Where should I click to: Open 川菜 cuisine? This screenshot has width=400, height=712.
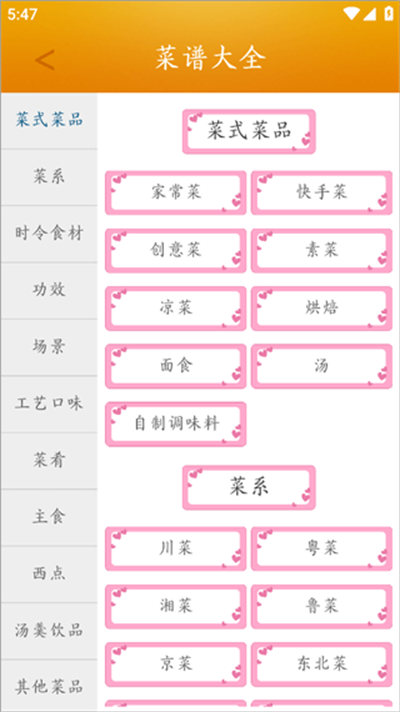176,549
